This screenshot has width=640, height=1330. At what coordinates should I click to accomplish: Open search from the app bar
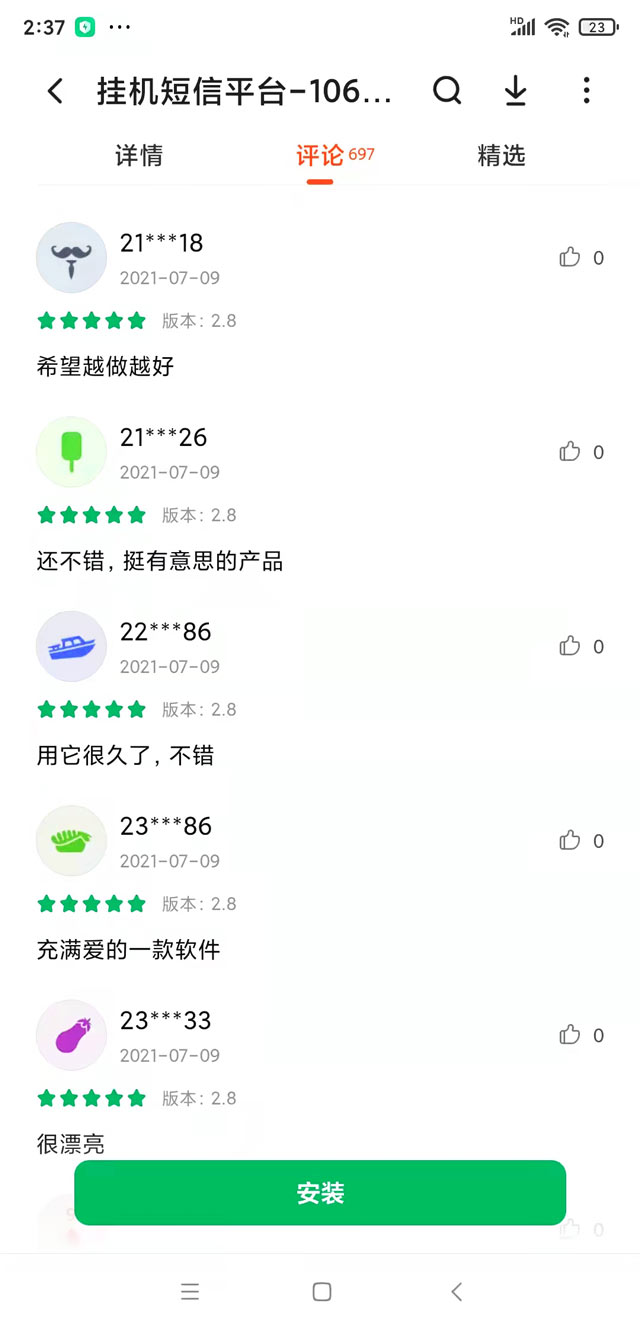[x=447, y=91]
